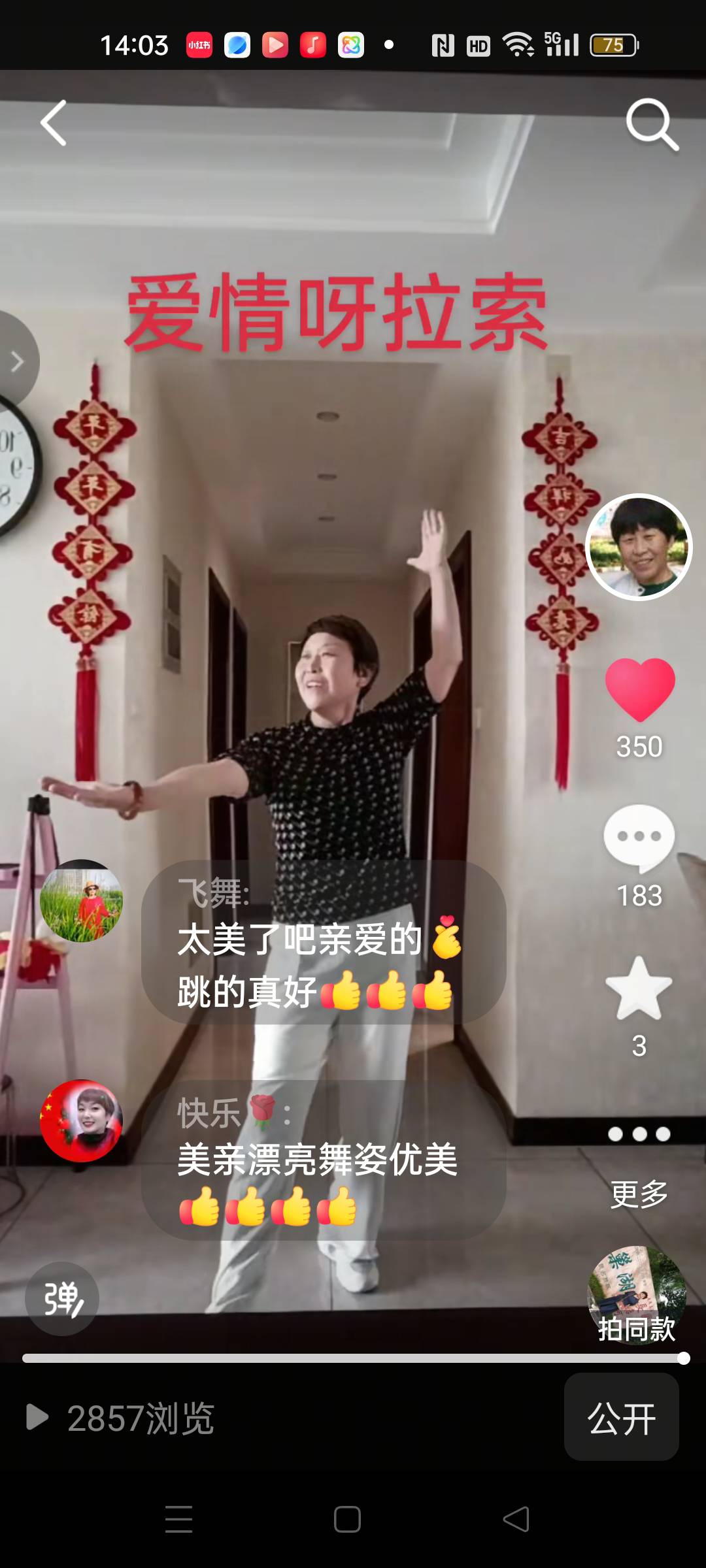Screen dimensions: 706x1568
Task: Tap the system back navigation triangle
Action: 516,1519
